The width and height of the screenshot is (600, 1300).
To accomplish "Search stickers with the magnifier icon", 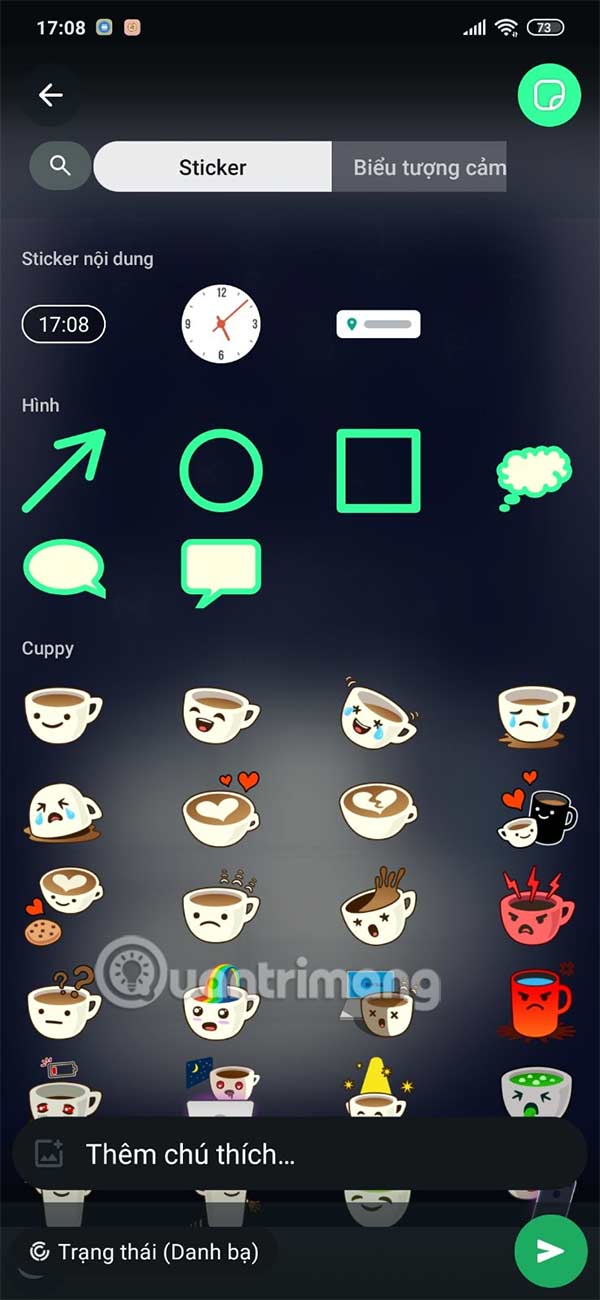I will click(x=60, y=166).
